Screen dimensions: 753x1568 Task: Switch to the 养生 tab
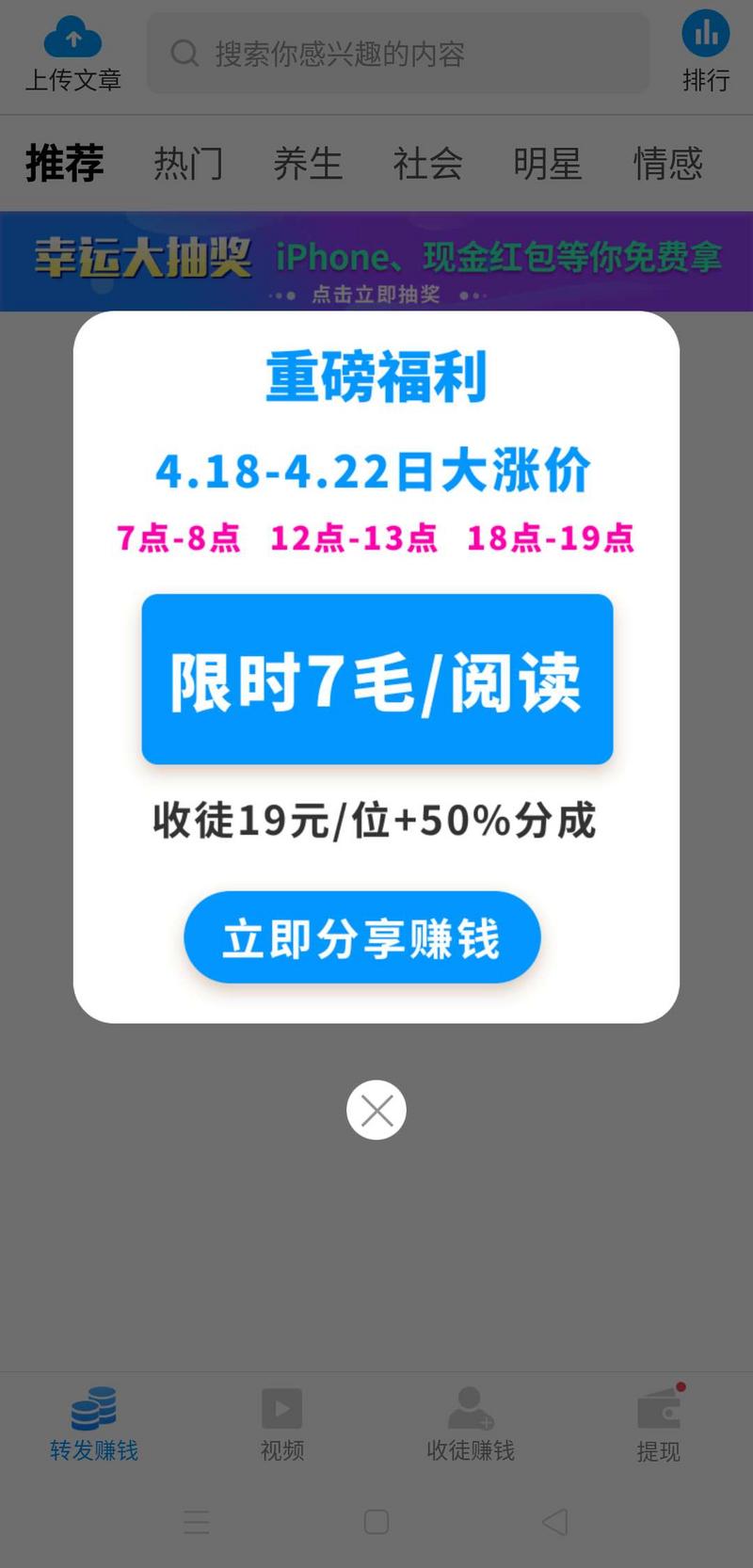pyautogui.click(x=308, y=164)
